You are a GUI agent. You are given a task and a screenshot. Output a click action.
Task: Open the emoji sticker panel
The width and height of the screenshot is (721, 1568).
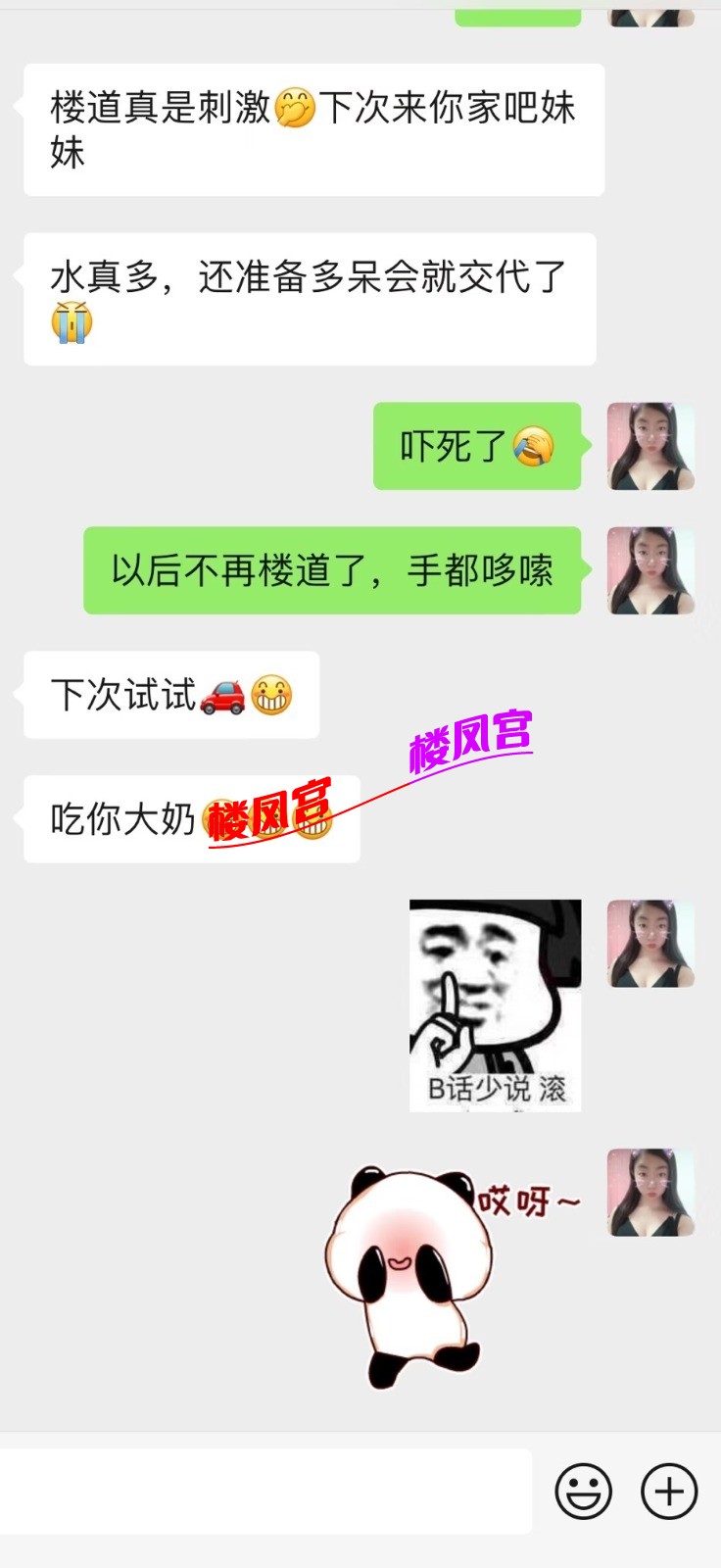coord(584,1492)
